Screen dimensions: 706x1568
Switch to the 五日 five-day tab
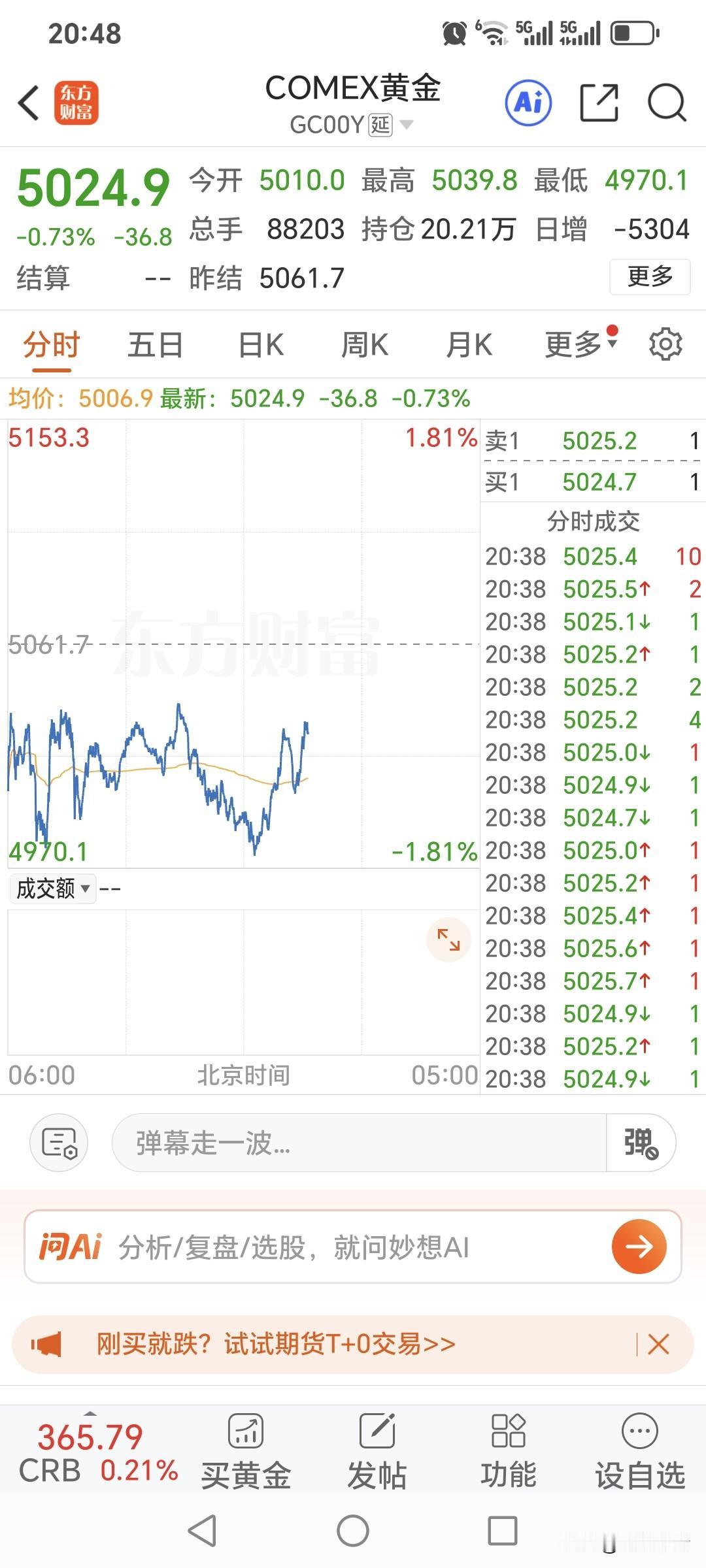pos(154,344)
